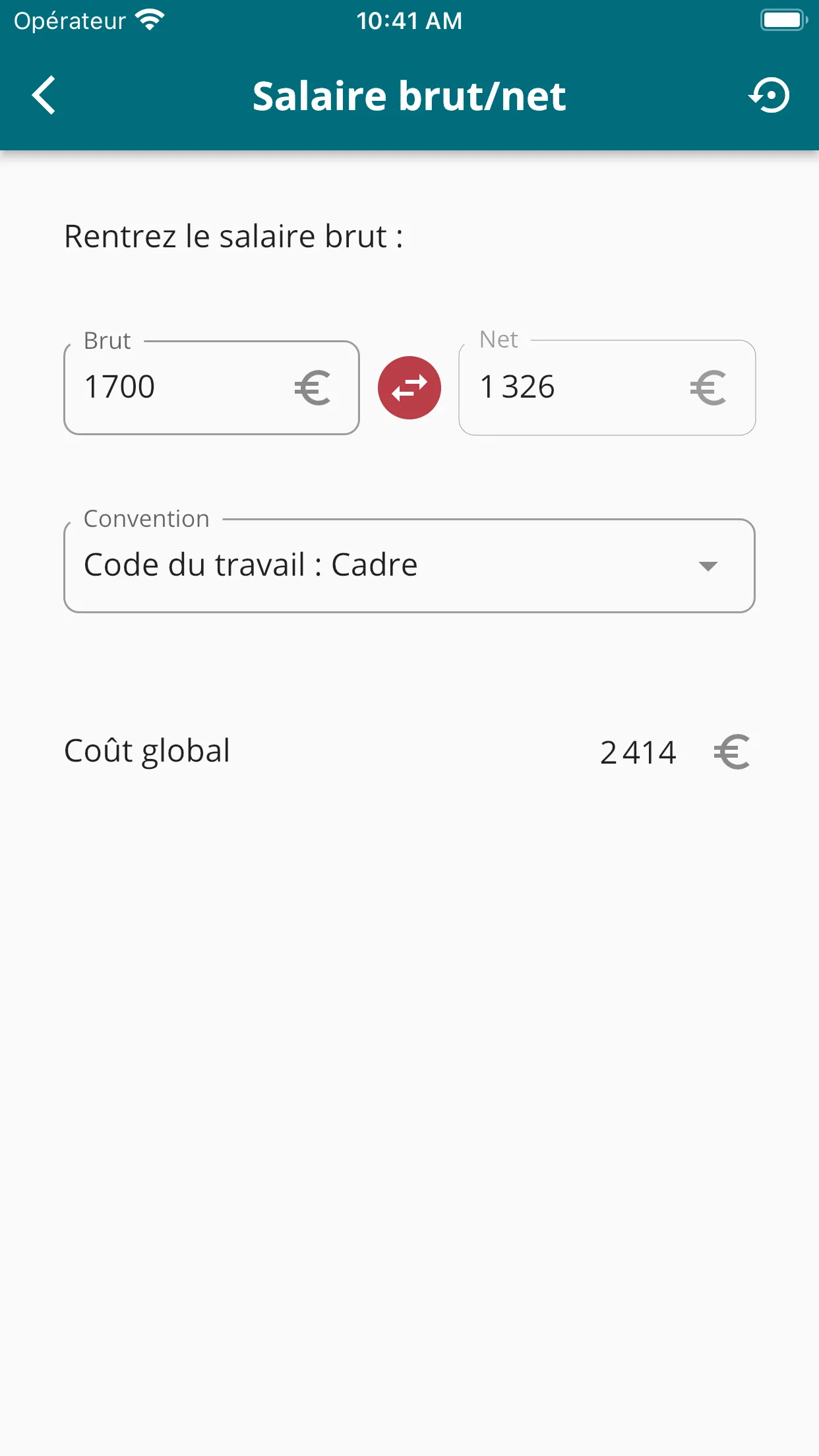This screenshot has height=1456, width=819.
Task: Click 'Rentrez le salaire brut' text
Action: (x=234, y=235)
